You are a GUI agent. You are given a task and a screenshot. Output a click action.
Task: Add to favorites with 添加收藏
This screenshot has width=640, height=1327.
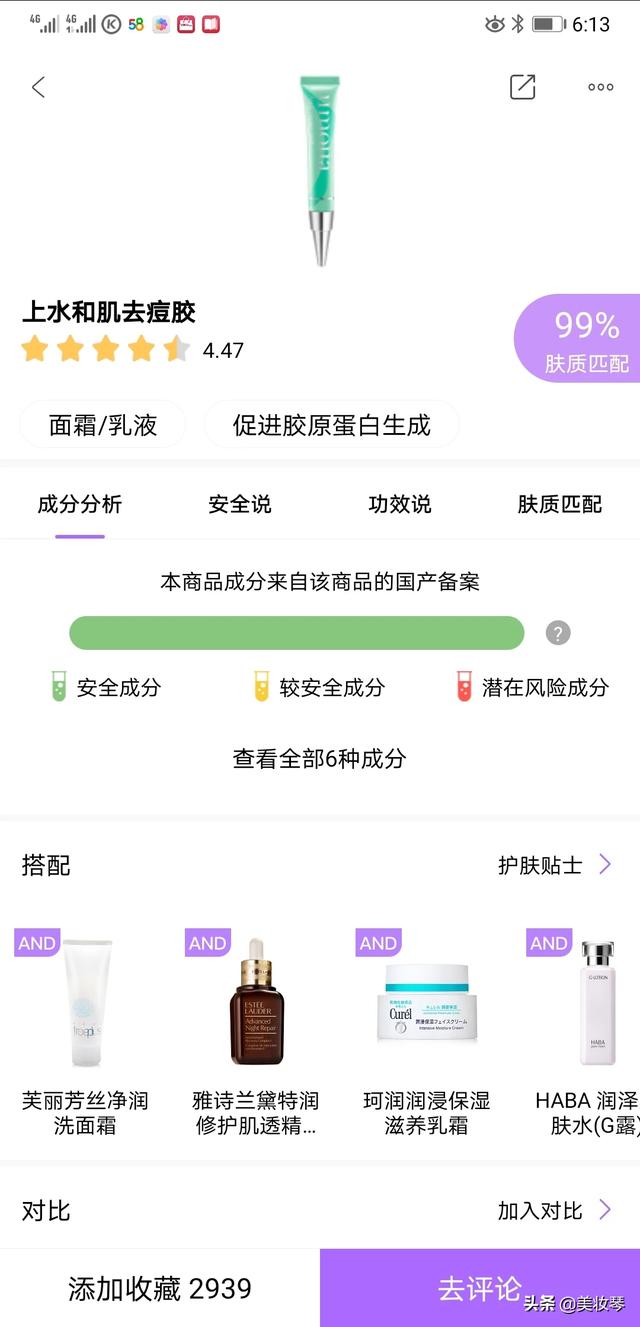coord(160,1288)
